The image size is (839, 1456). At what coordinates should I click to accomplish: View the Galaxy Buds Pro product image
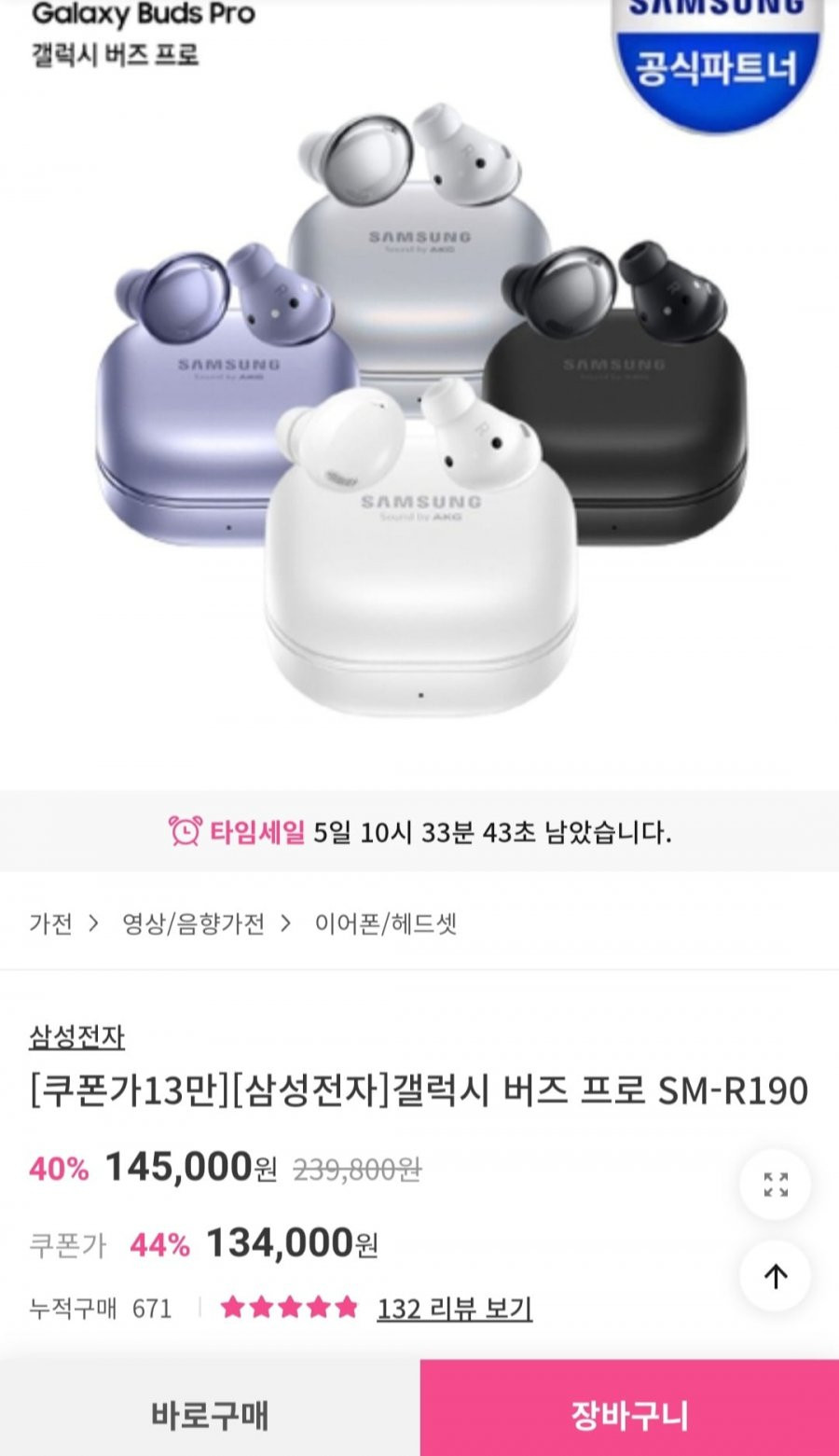419,410
